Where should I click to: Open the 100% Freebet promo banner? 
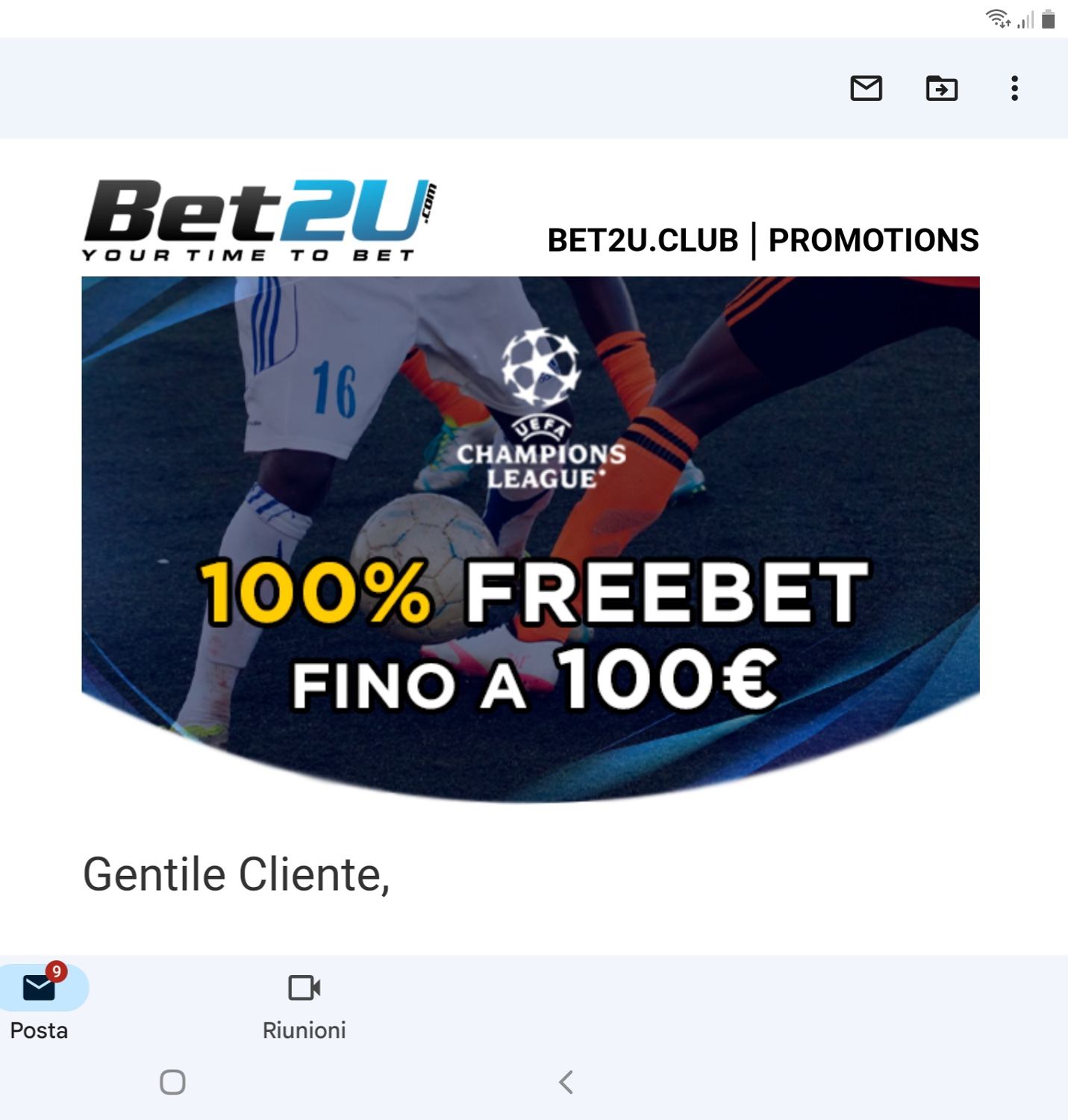point(530,538)
